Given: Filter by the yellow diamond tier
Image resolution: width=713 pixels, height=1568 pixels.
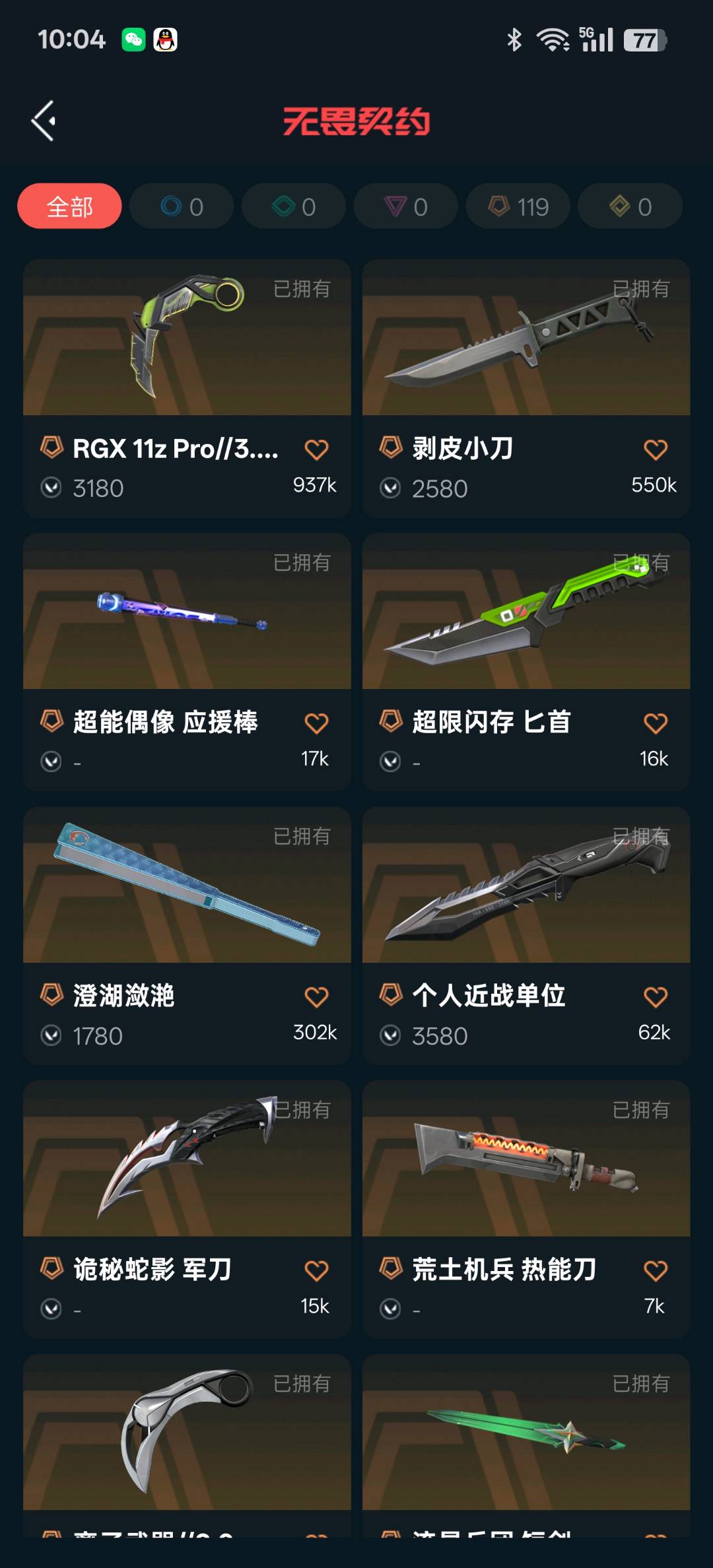Looking at the screenshot, I should [x=630, y=207].
